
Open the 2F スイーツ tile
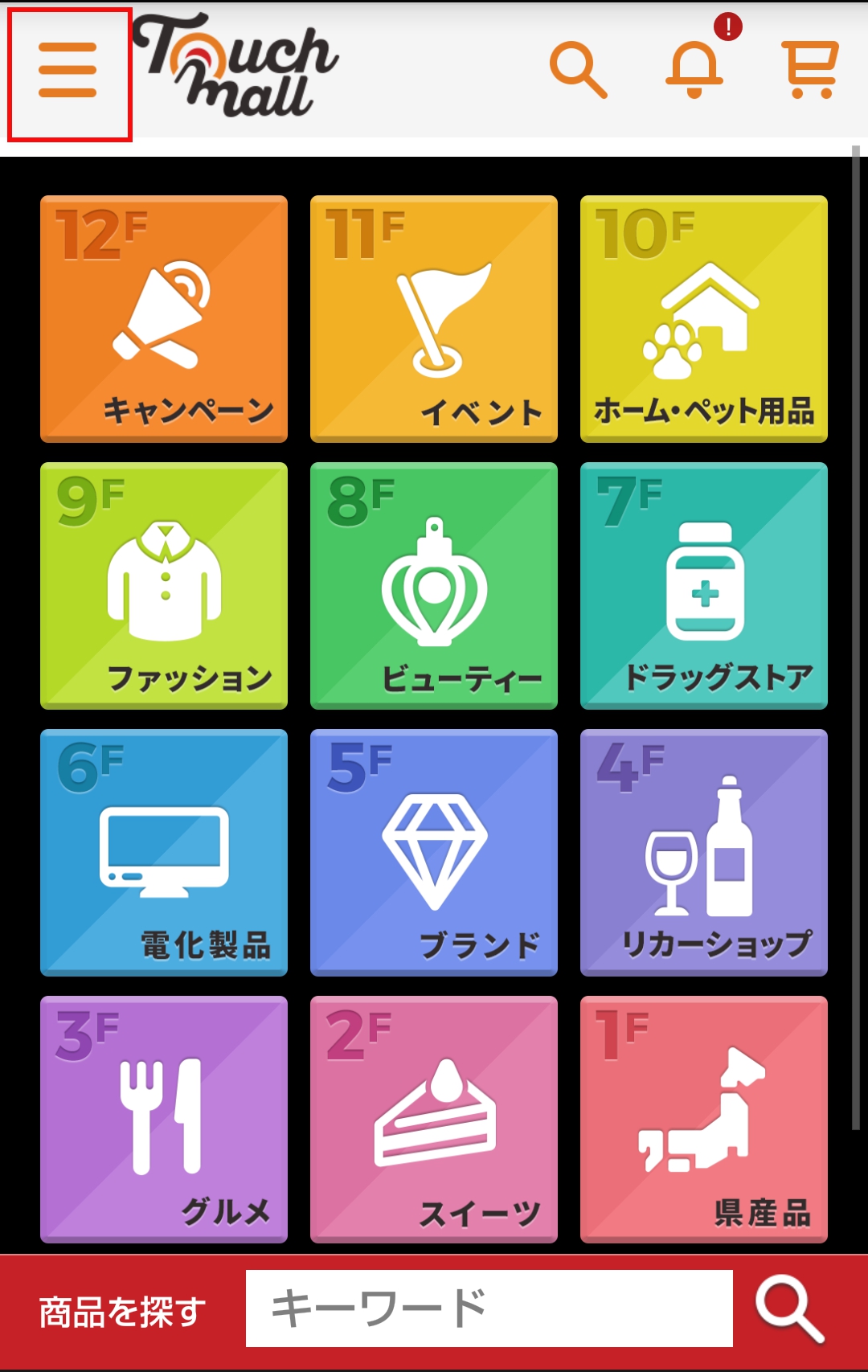coord(434,1119)
